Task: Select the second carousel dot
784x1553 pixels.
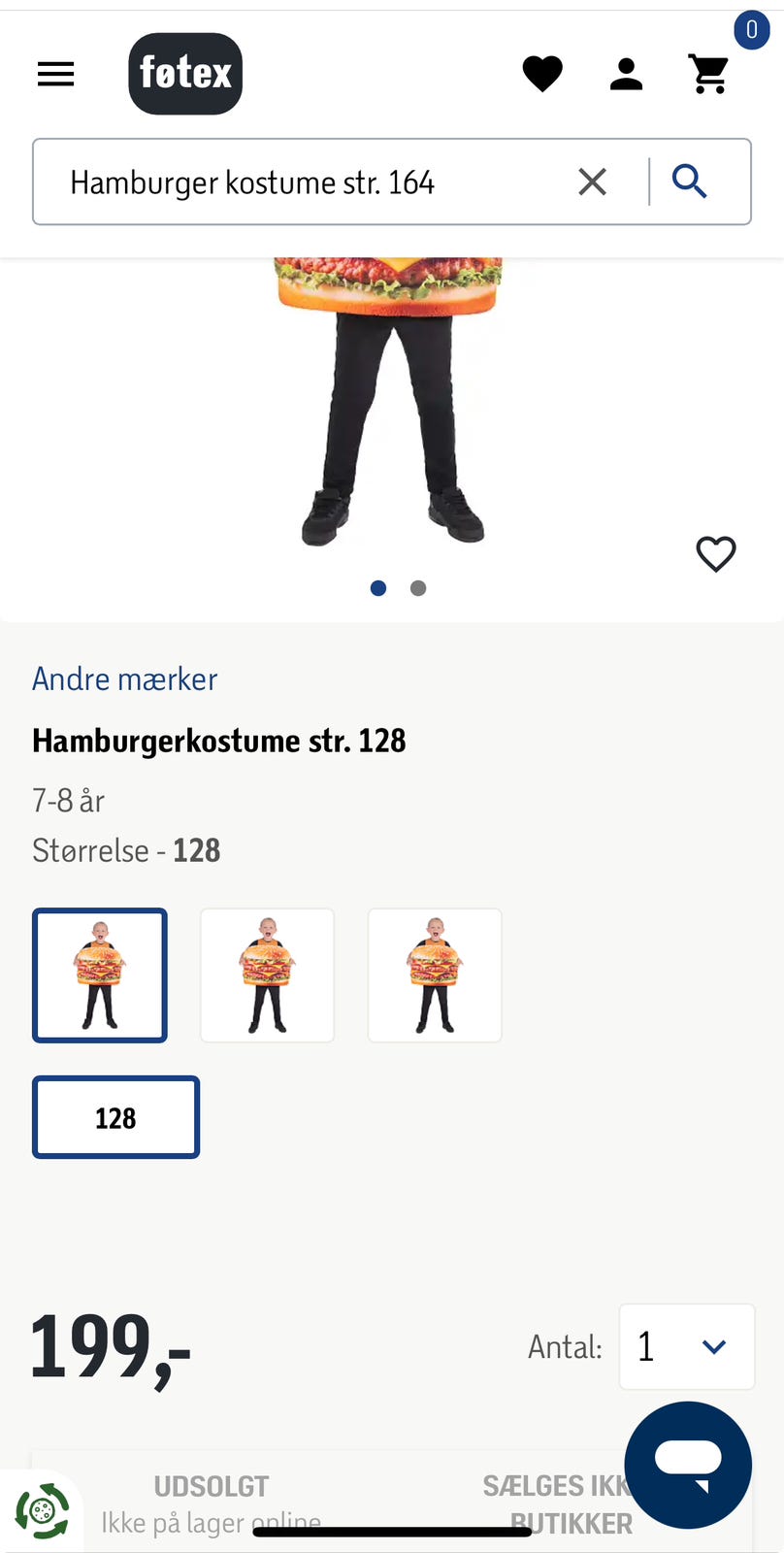Action: 417,588
